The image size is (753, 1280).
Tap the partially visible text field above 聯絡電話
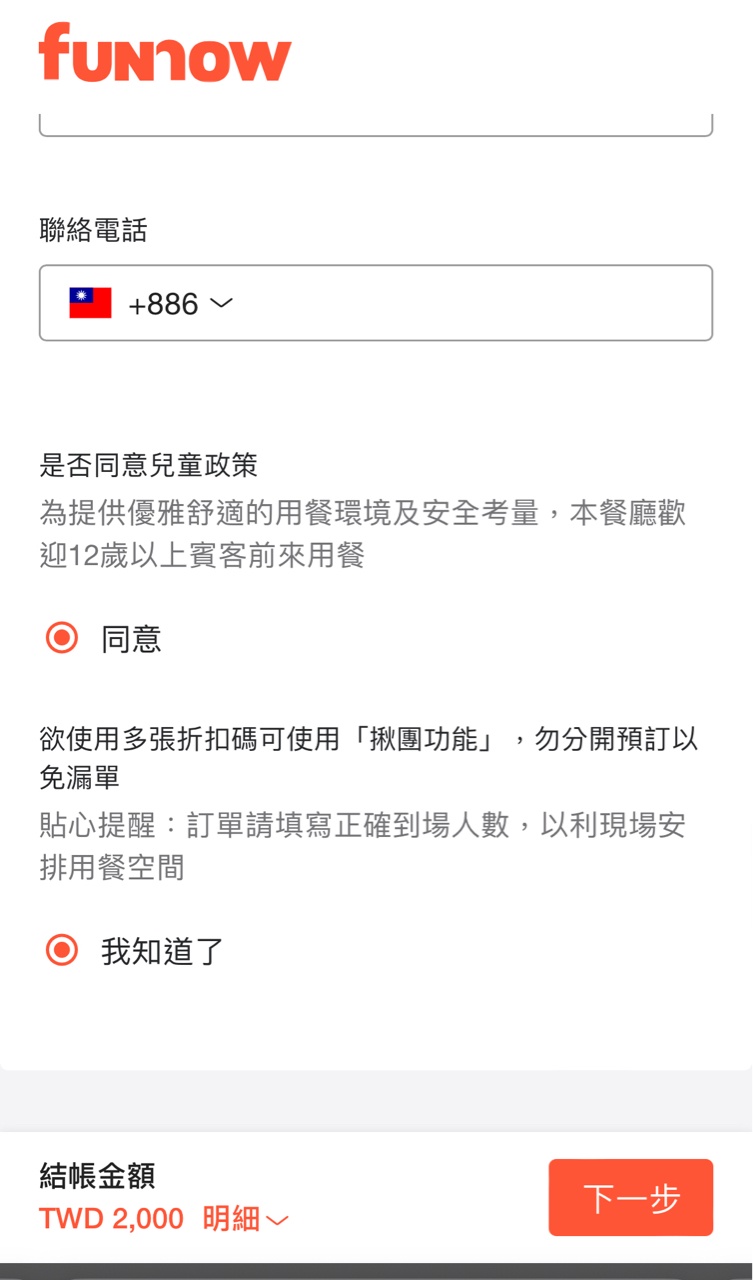tap(376, 125)
